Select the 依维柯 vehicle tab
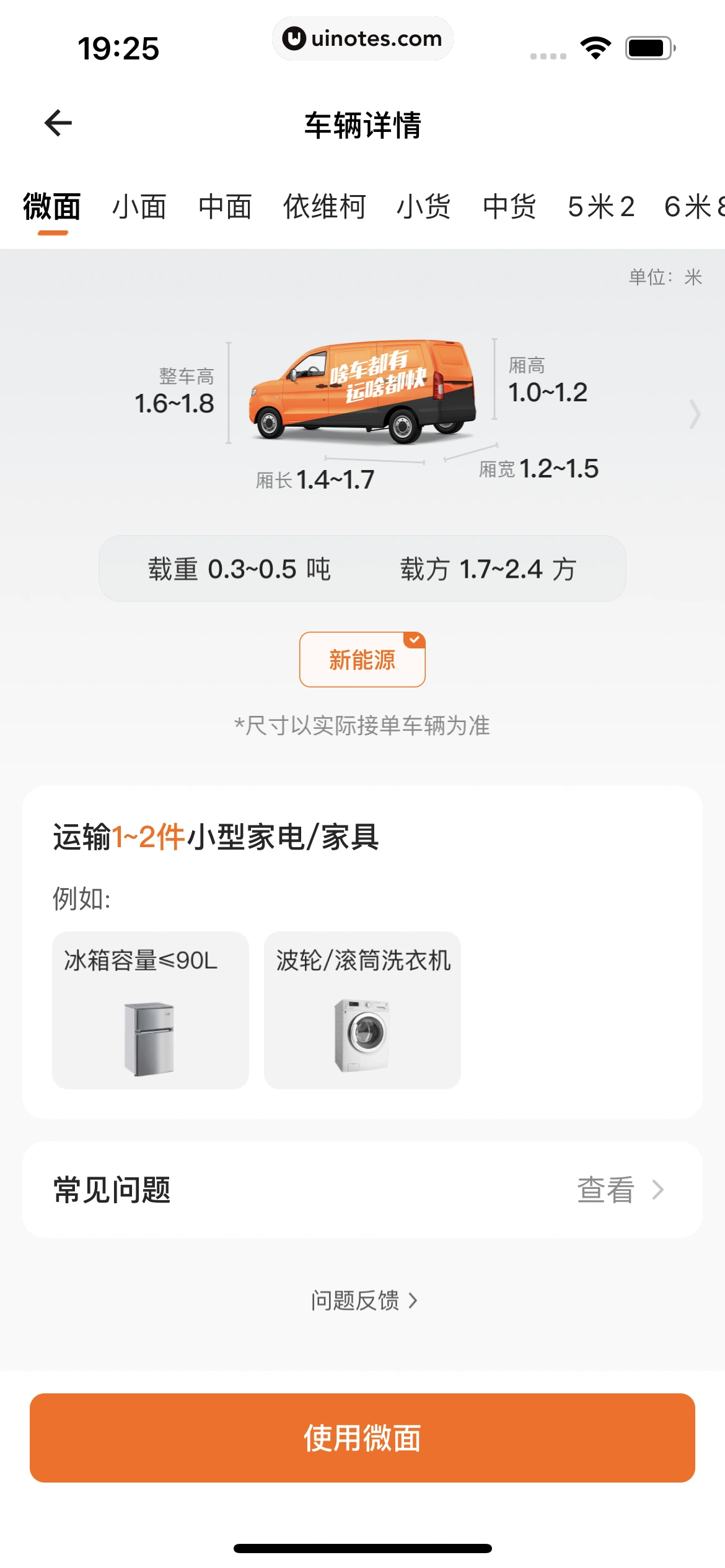The height and width of the screenshot is (1568, 725). click(324, 207)
